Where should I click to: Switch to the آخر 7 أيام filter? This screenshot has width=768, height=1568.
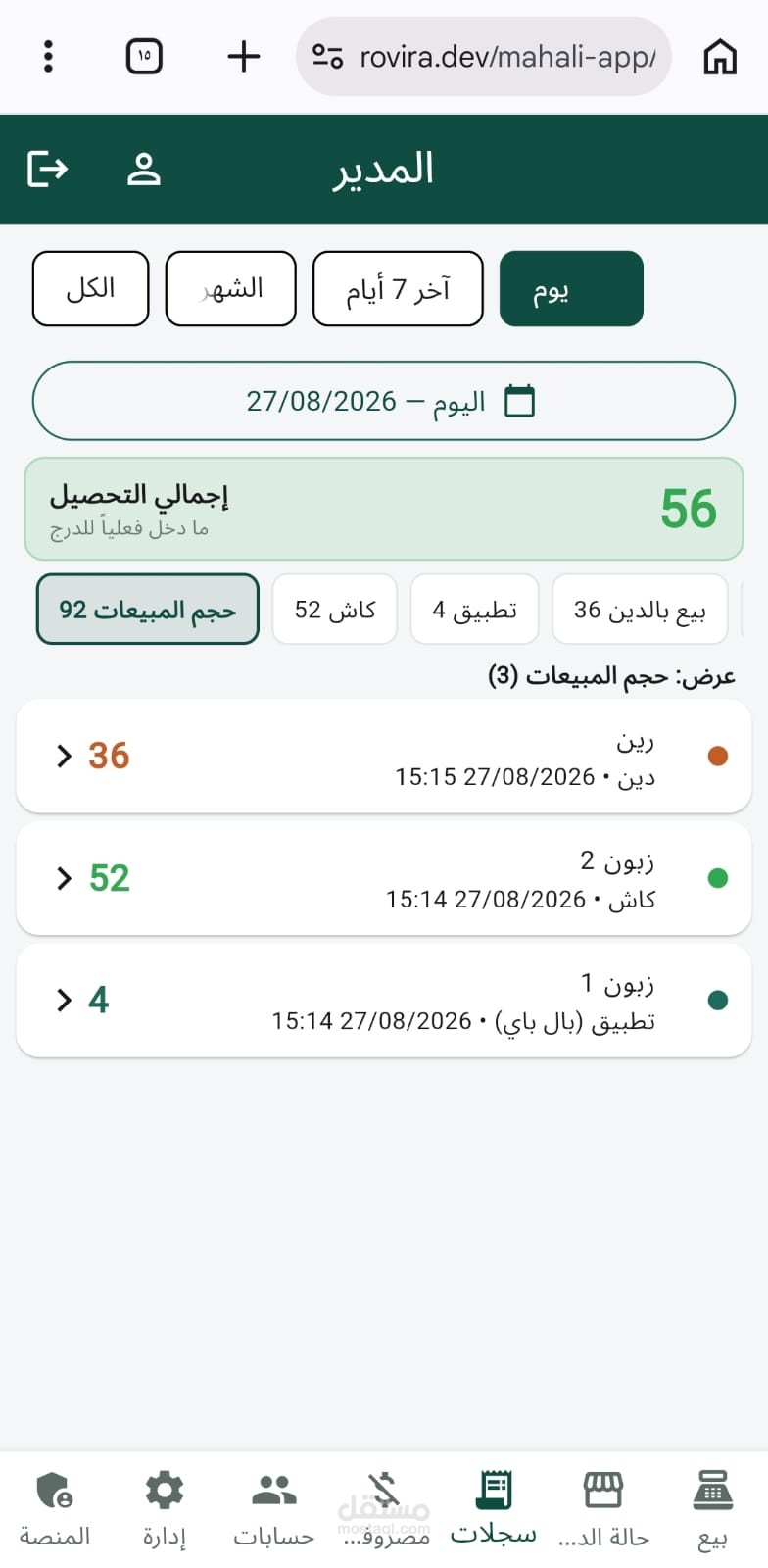[x=398, y=289]
